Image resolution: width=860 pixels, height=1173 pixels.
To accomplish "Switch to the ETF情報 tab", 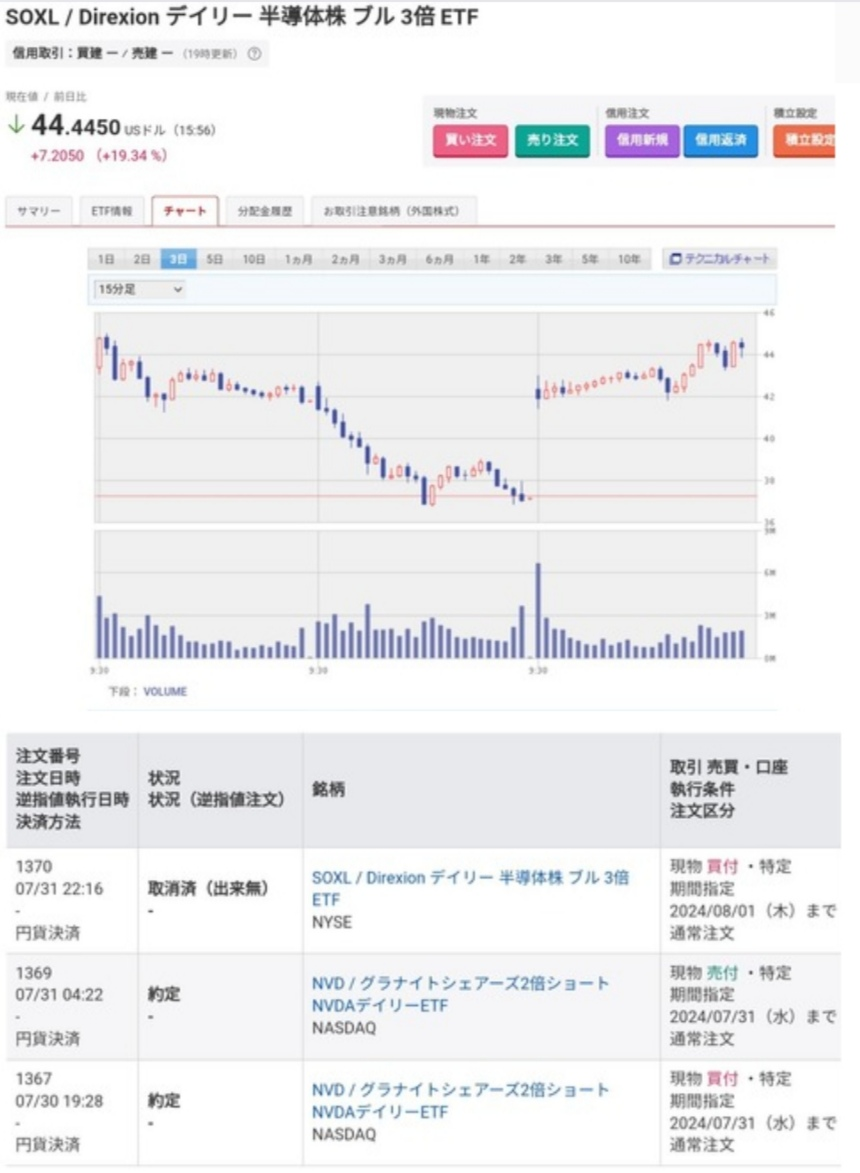I will [x=111, y=212].
